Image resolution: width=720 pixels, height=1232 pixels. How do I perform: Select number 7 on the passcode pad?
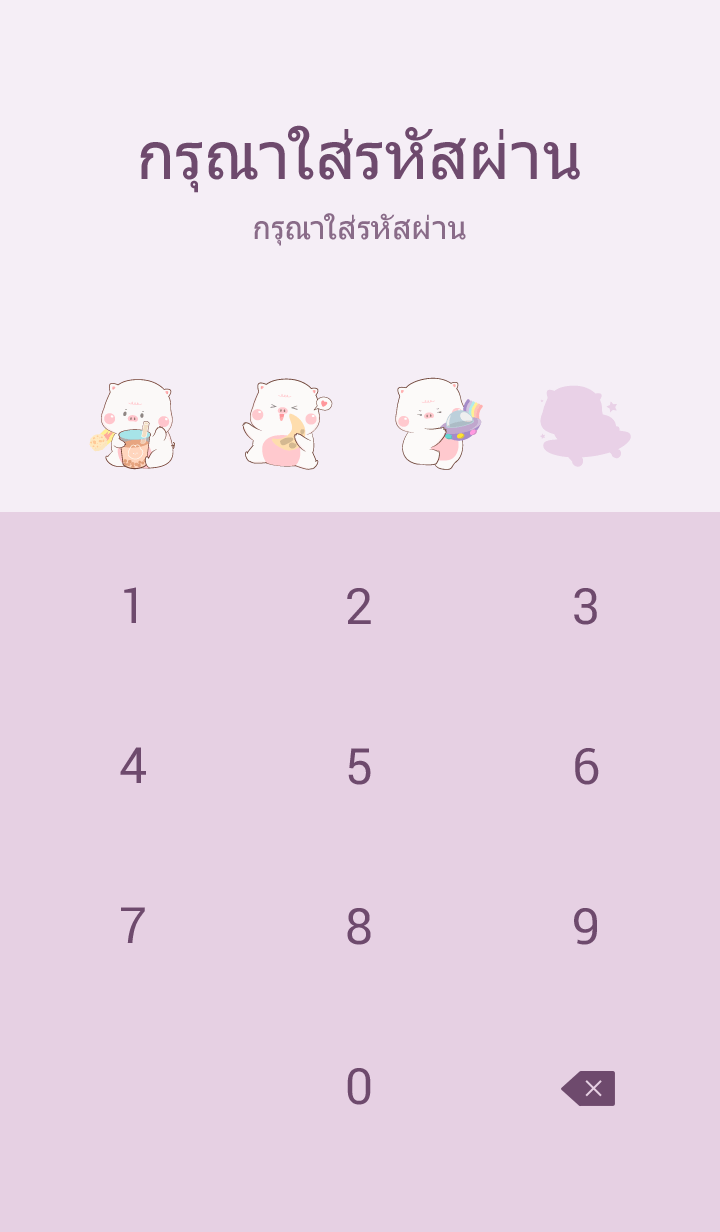132,927
